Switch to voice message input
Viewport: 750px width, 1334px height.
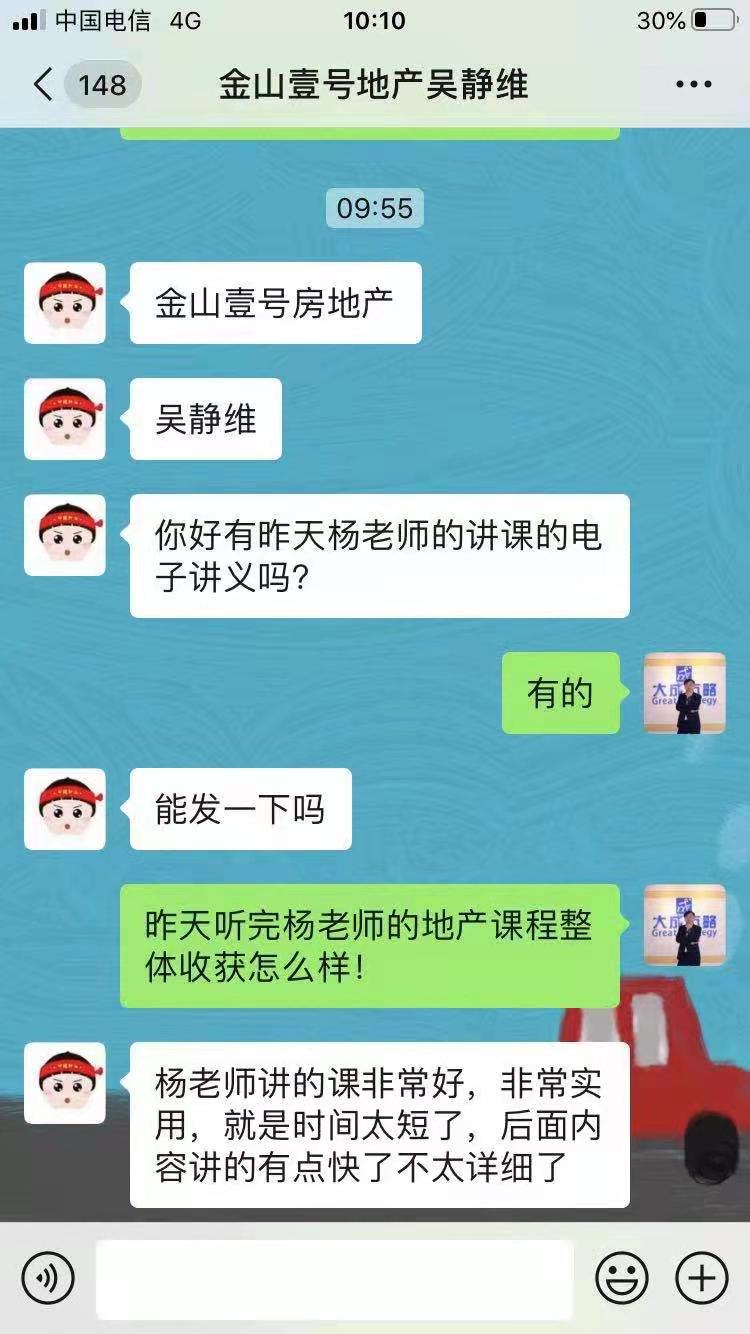pos(47,1278)
